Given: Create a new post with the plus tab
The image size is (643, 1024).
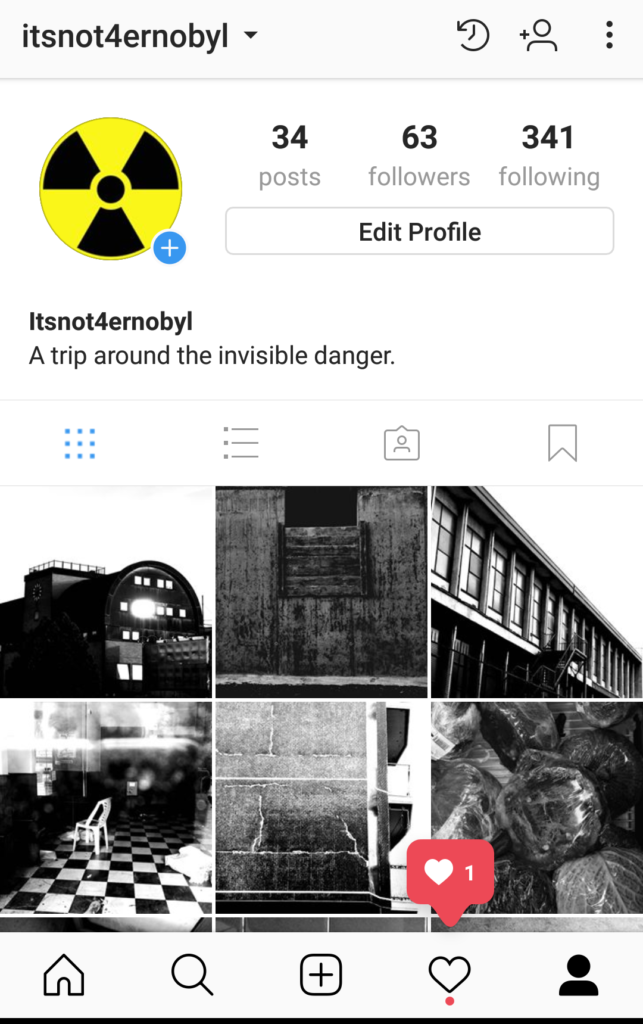Looking at the screenshot, I should pyautogui.click(x=321, y=975).
